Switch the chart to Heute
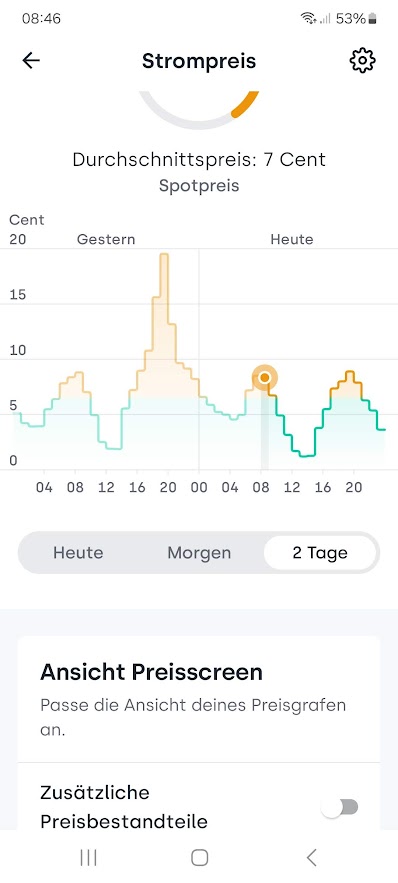Image resolution: width=398 pixels, height=883 pixels. coord(78,552)
